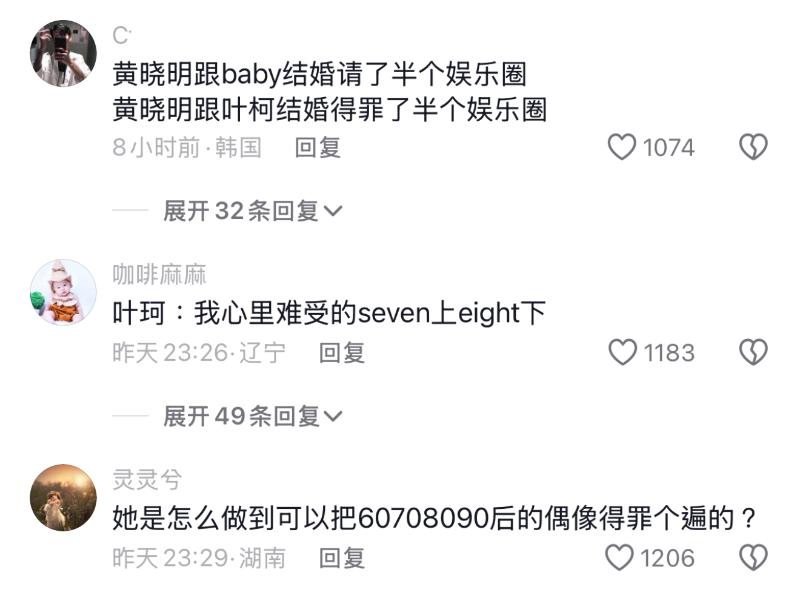The width and height of the screenshot is (800, 592).
Task: Reply to 灵灵兮's comment
Action: [x=342, y=558]
